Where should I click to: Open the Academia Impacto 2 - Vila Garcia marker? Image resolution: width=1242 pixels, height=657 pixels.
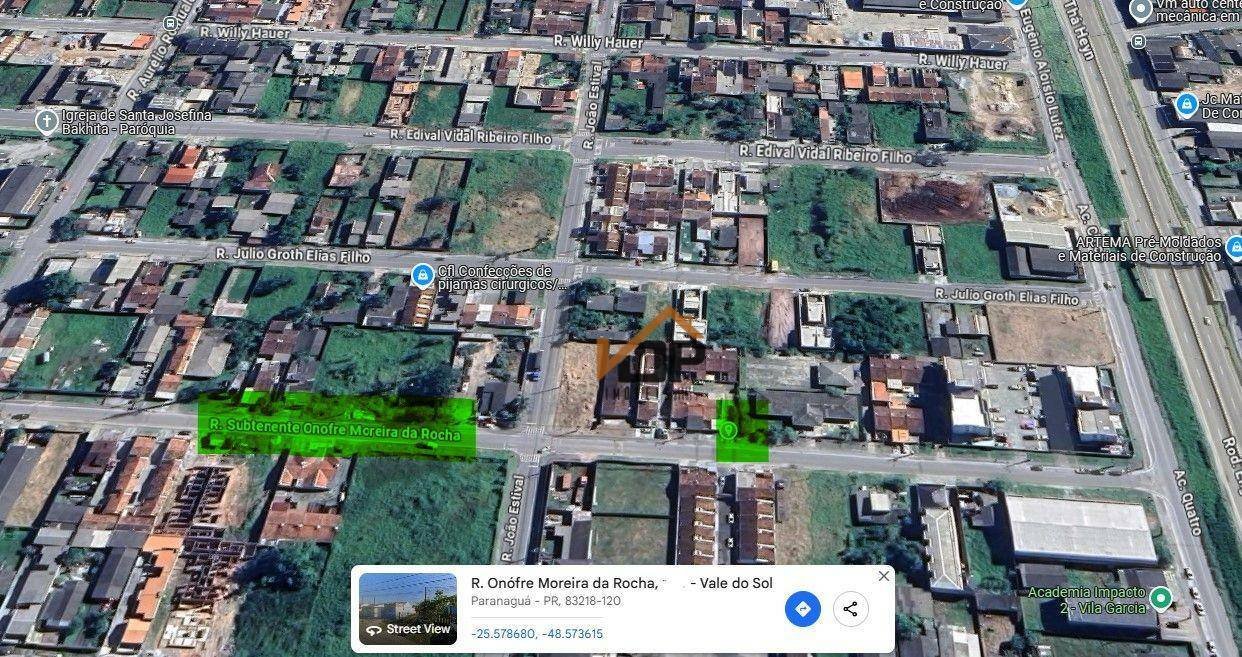coord(1160,599)
